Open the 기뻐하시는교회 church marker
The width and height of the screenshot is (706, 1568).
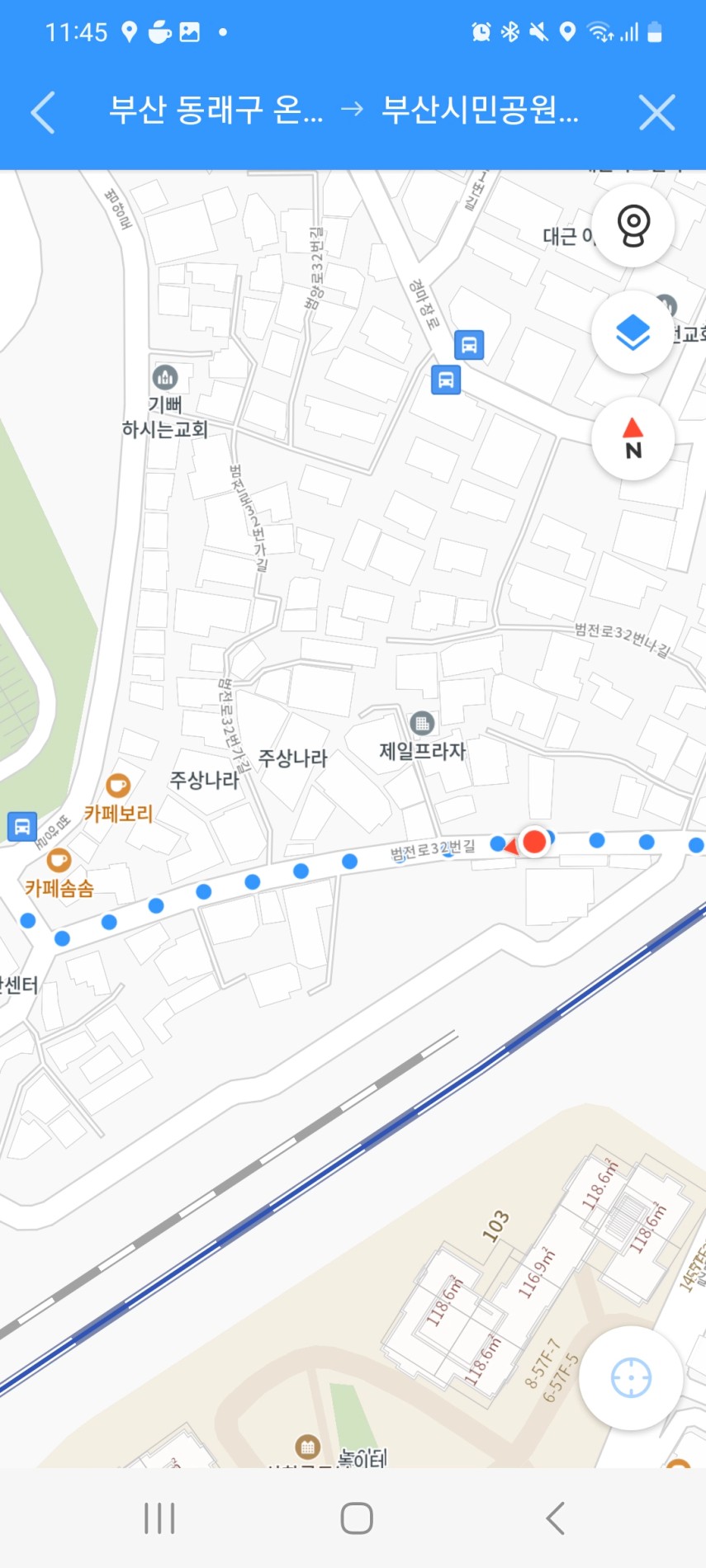165,378
